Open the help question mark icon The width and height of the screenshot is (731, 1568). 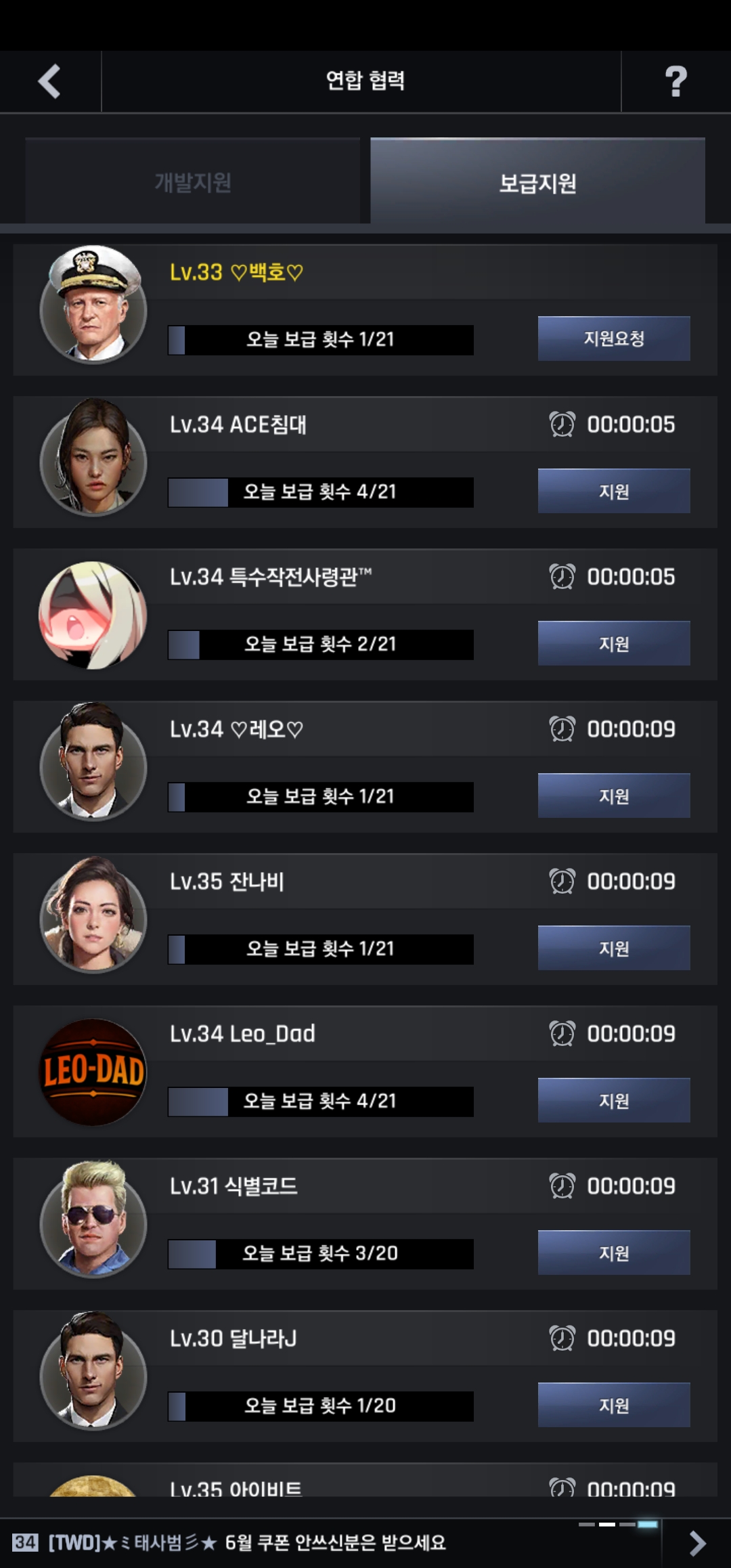(x=675, y=81)
